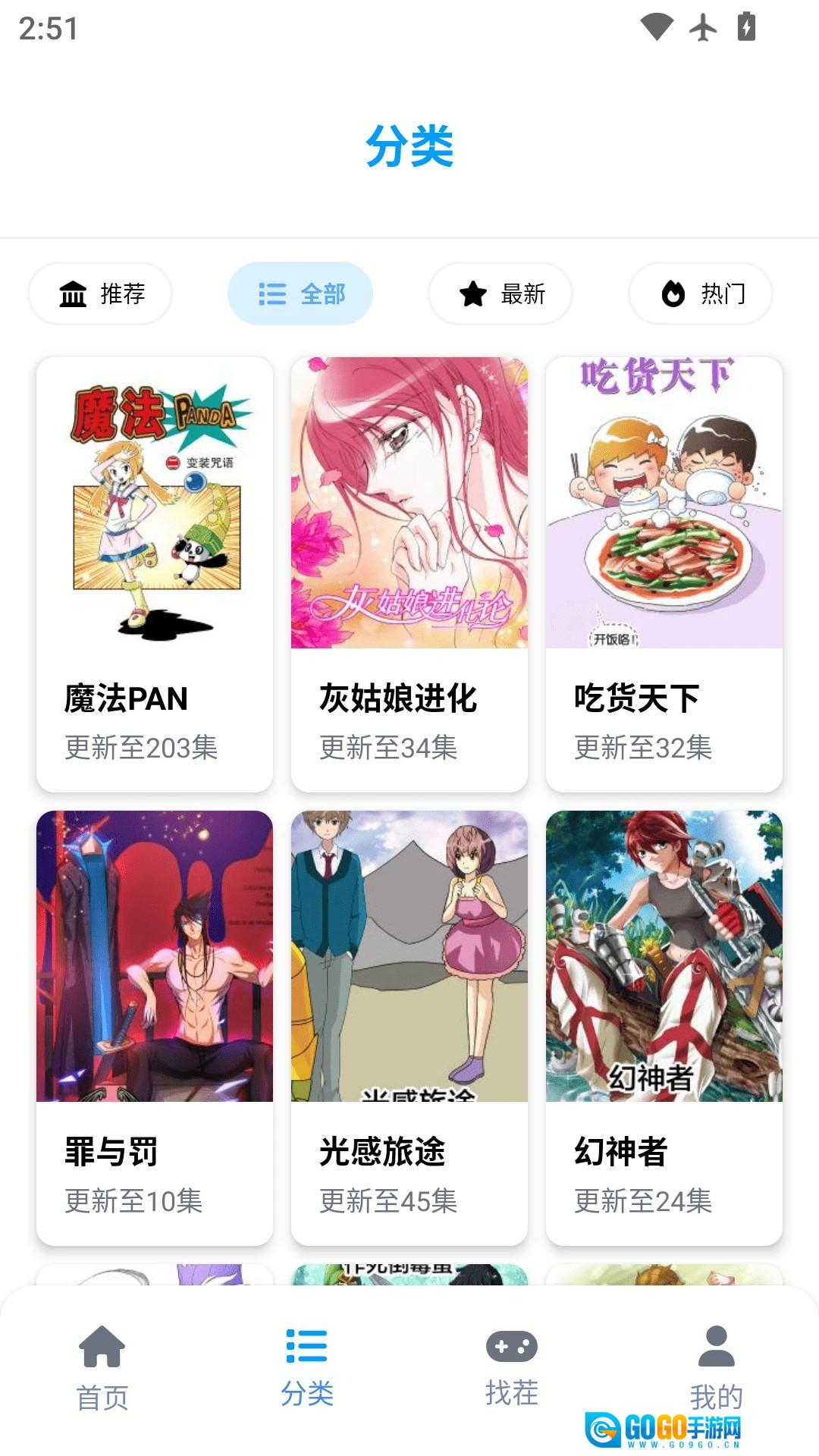Open the 魔法PAN comic card
Viewport: 819px width, 1456px height.
[x=155, y=574]
